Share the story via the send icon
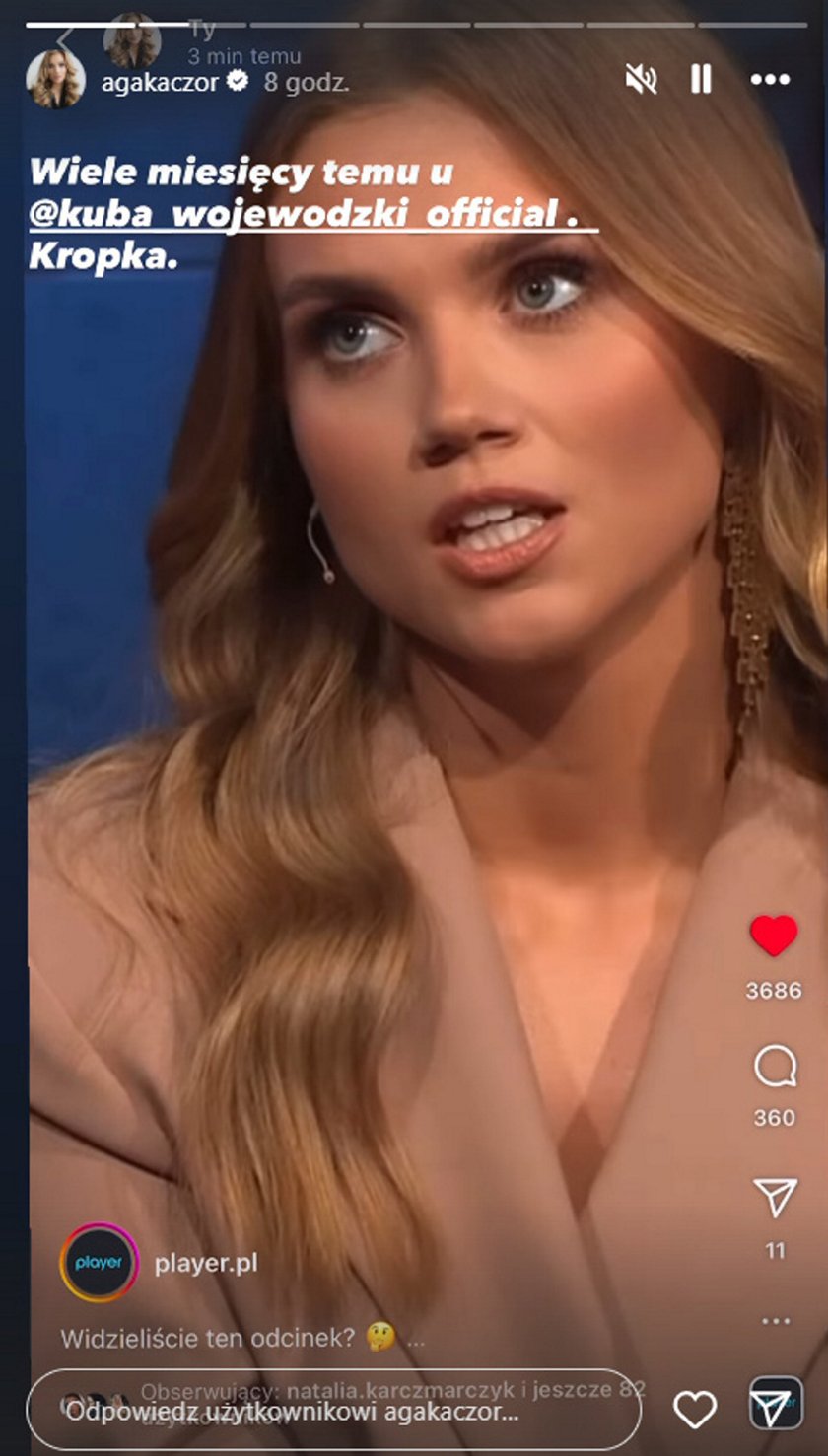 (776, 1404)
